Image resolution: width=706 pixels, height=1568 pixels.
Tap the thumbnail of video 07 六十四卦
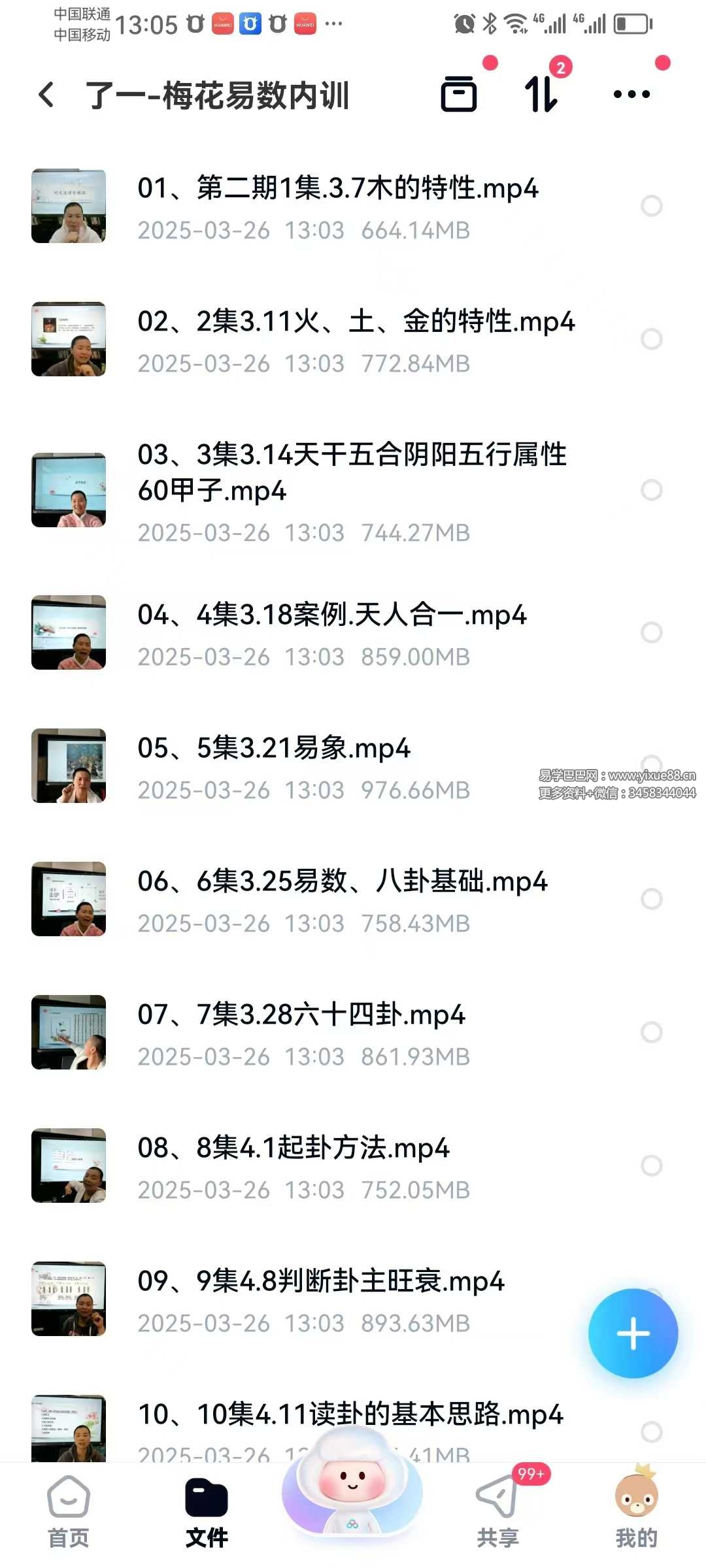[69, 1032]
